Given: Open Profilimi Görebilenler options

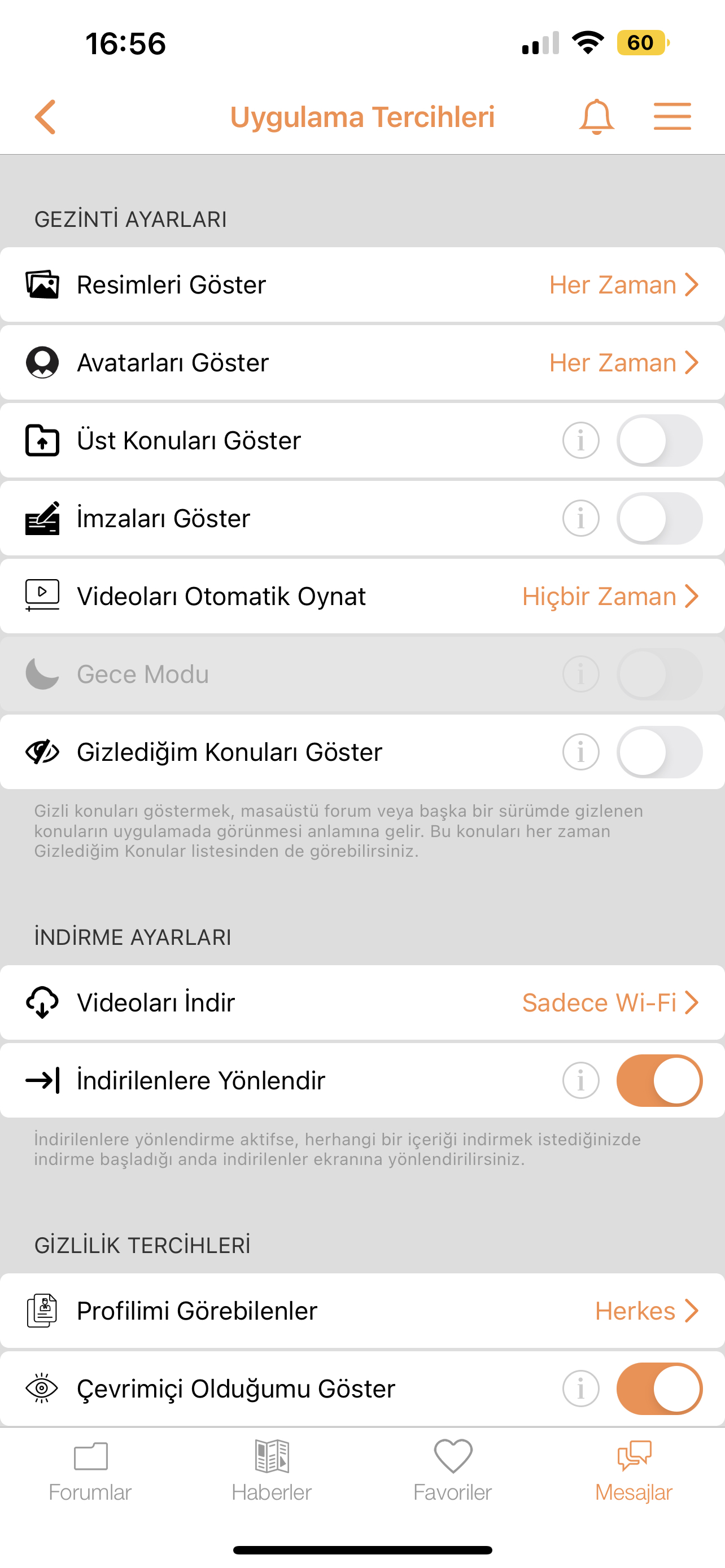Looking at the screenshot, I should click(x=362, y=1311).
